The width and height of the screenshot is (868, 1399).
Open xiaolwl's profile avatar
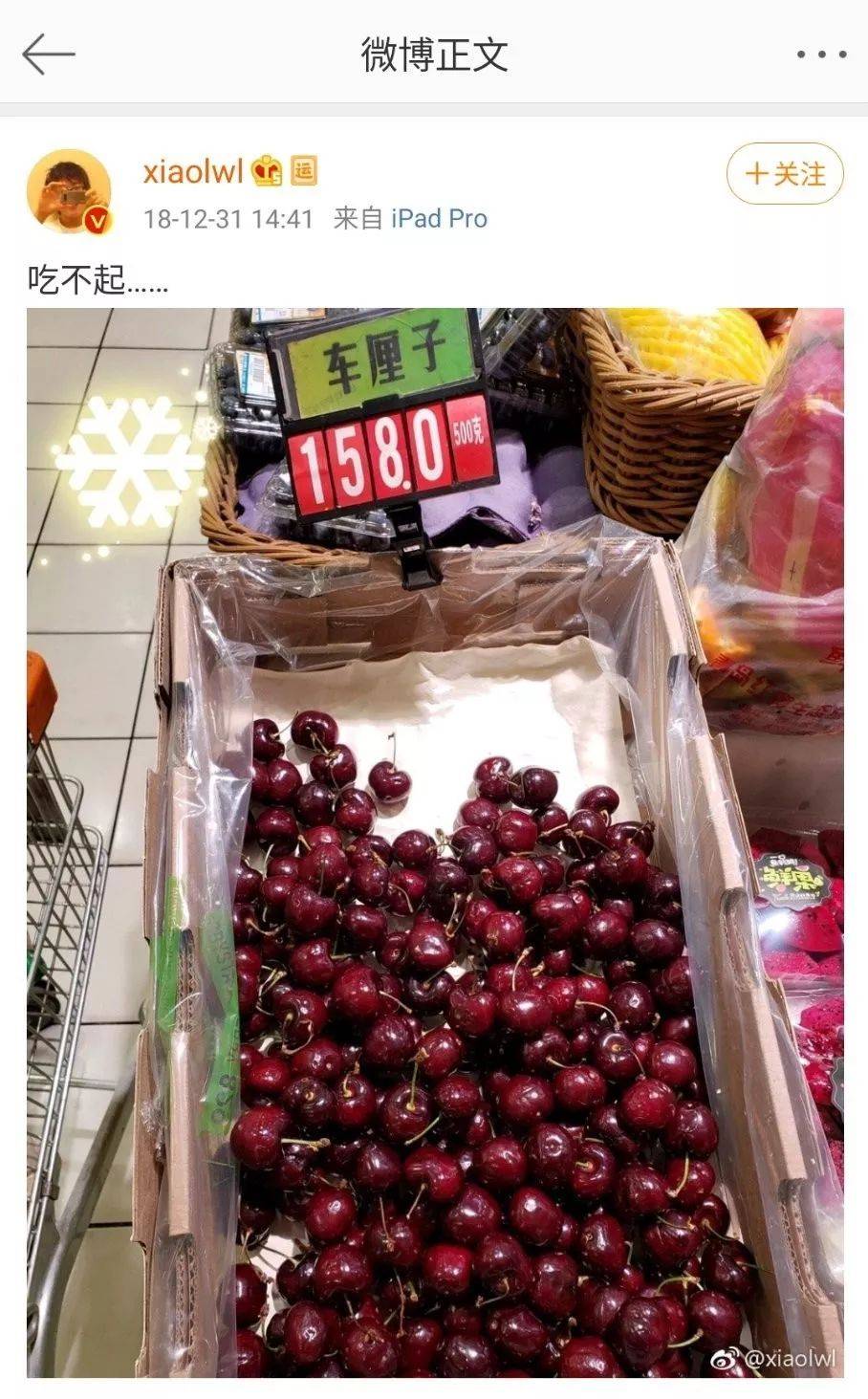(69, 192)
